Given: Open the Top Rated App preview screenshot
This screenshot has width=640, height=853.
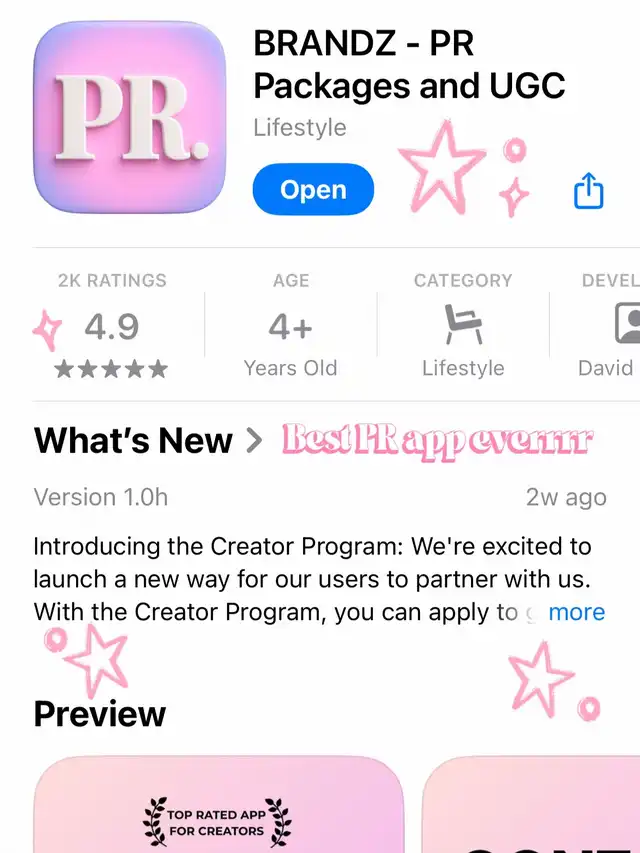Looking at the screenshot, I should [218, 805].
